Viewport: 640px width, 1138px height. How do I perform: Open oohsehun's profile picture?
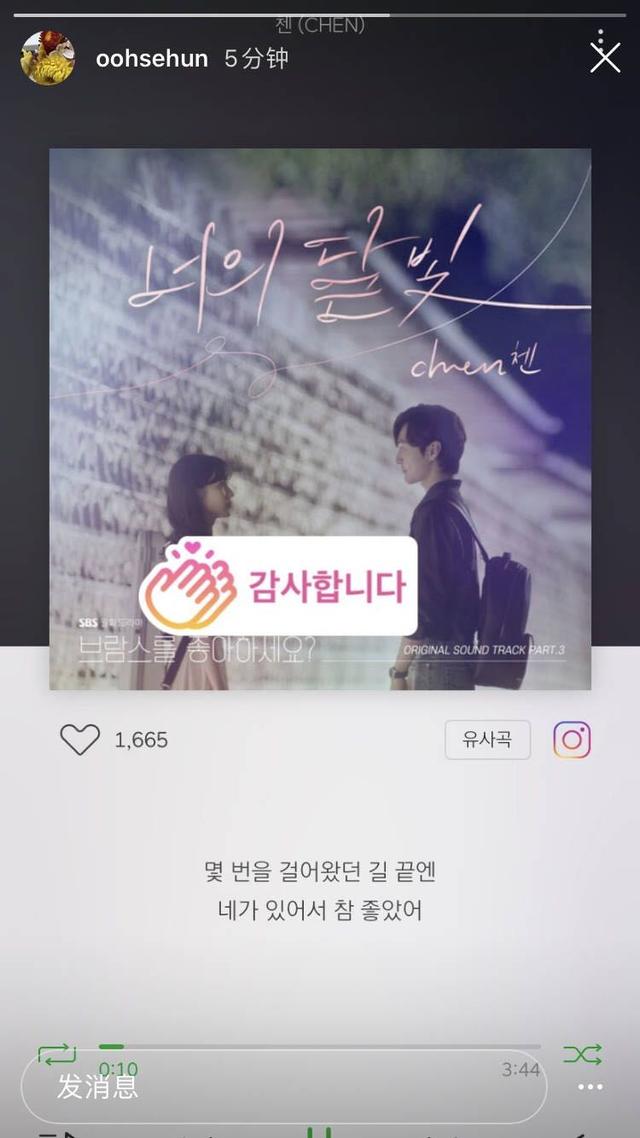pyautogui.click(x=47, y=58)
